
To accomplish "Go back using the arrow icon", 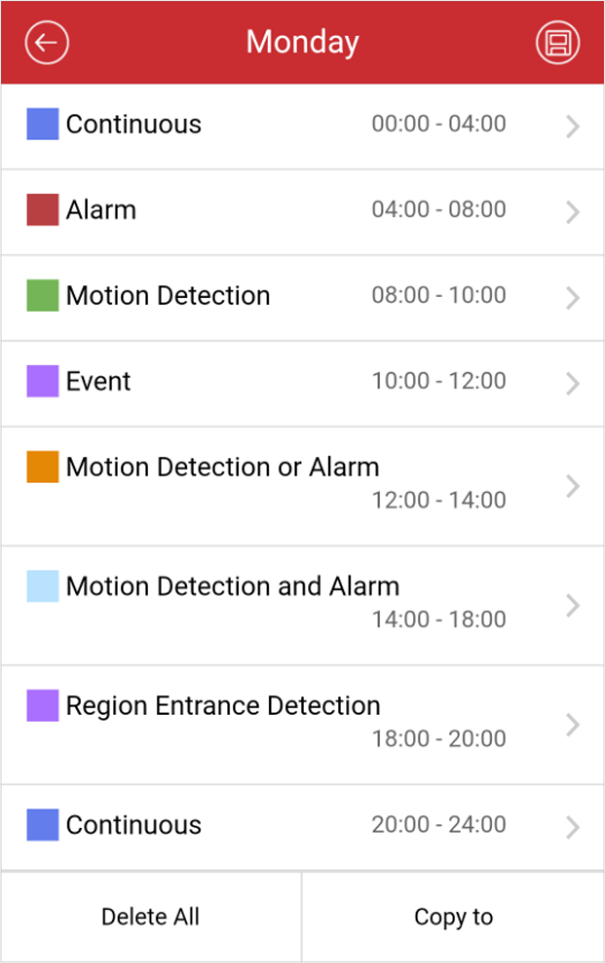I will click(46, 43).
